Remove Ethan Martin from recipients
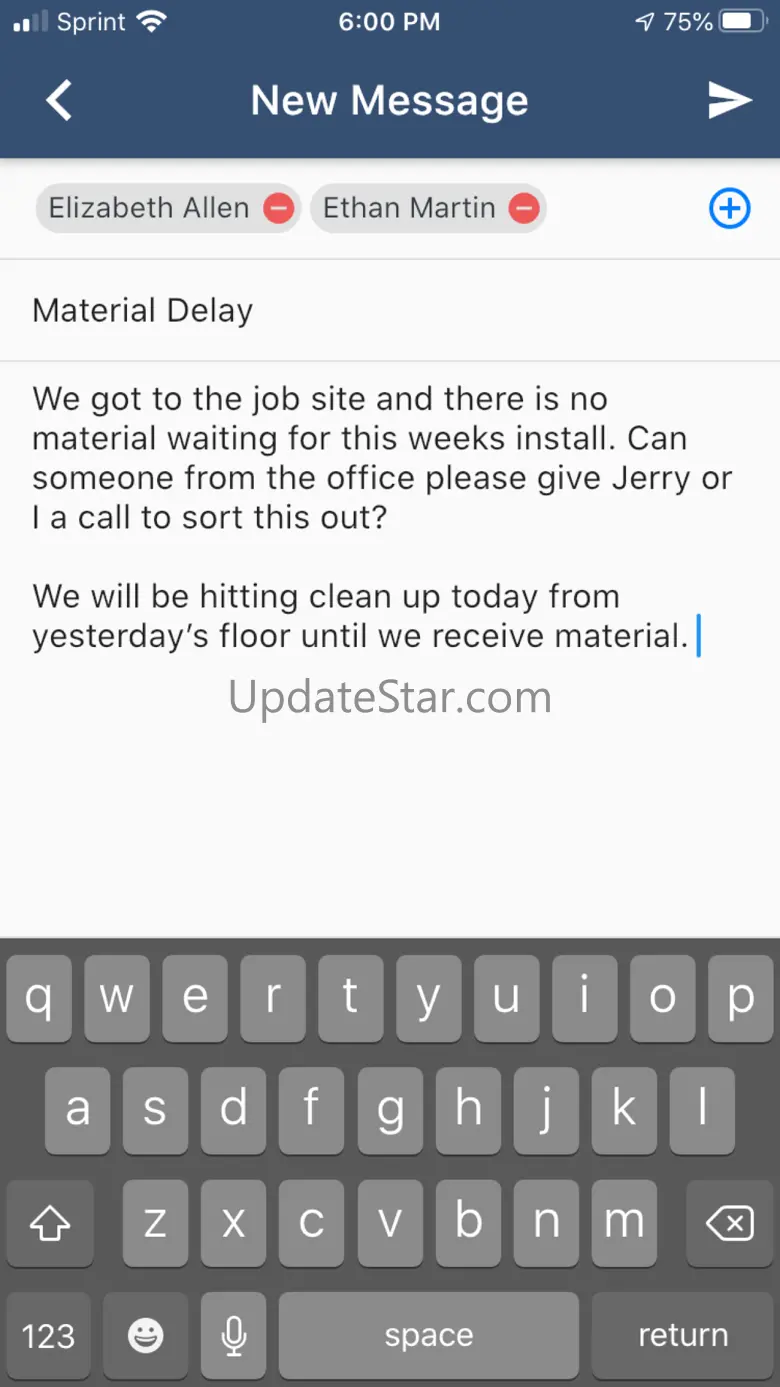 [x=524, y=208]
